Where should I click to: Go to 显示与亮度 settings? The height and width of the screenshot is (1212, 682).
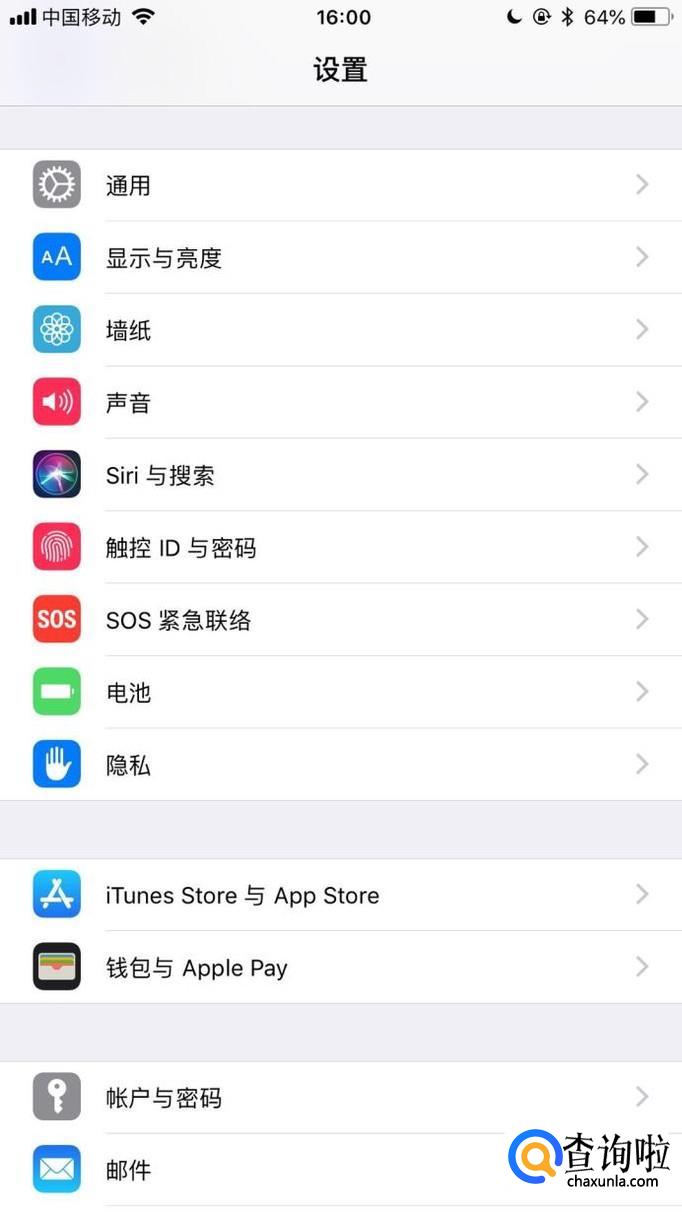(340, 258)
